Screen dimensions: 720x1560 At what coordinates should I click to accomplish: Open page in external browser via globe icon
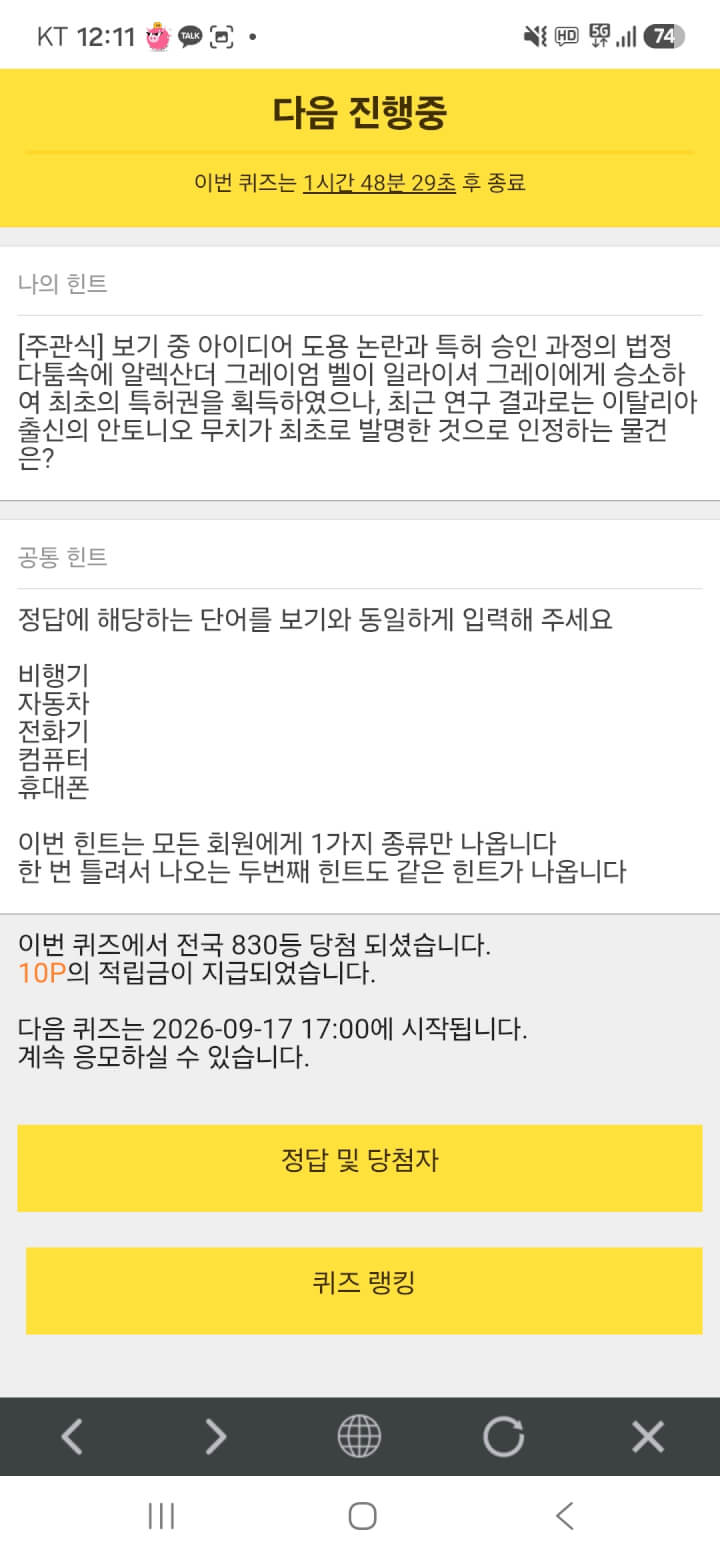point(359,1437)
